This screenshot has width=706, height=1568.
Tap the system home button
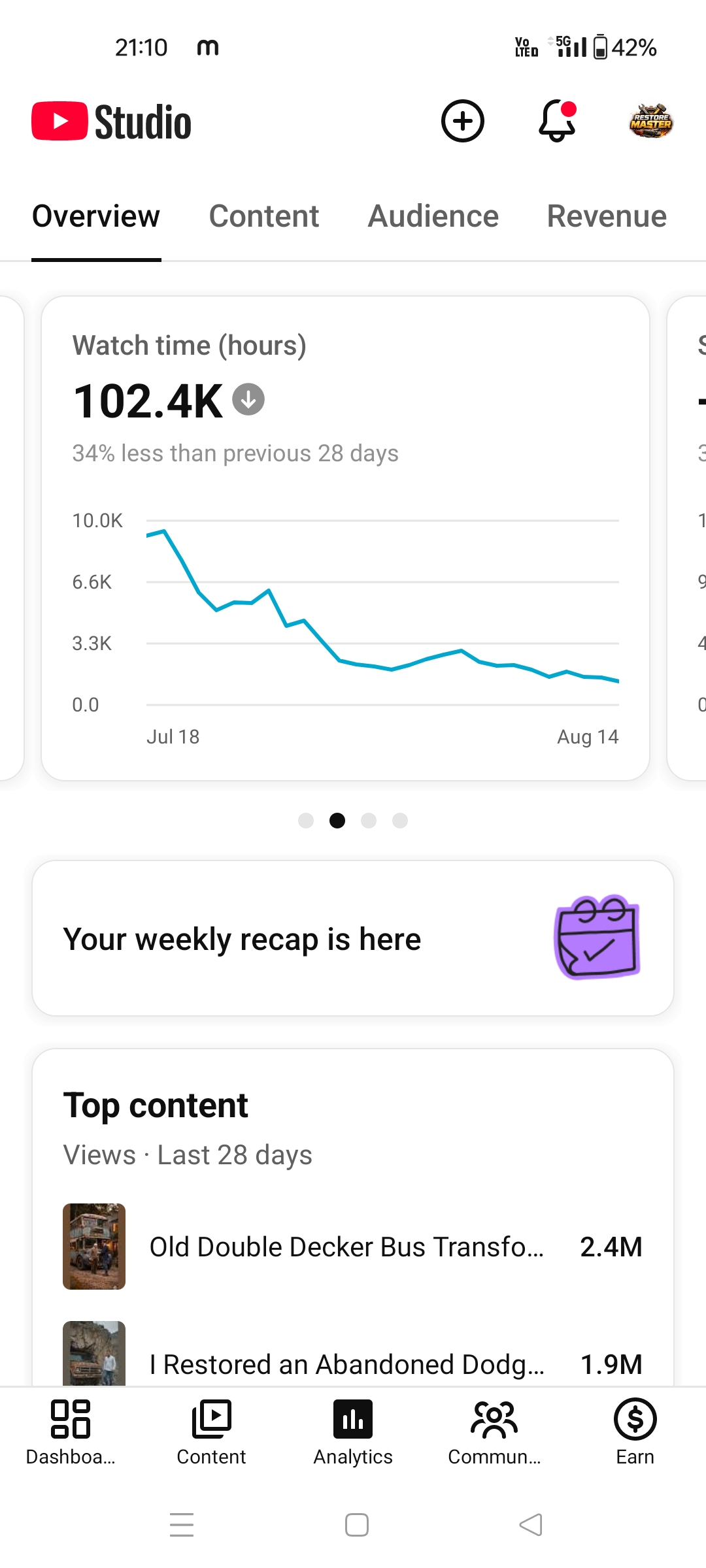(357, 1525)
